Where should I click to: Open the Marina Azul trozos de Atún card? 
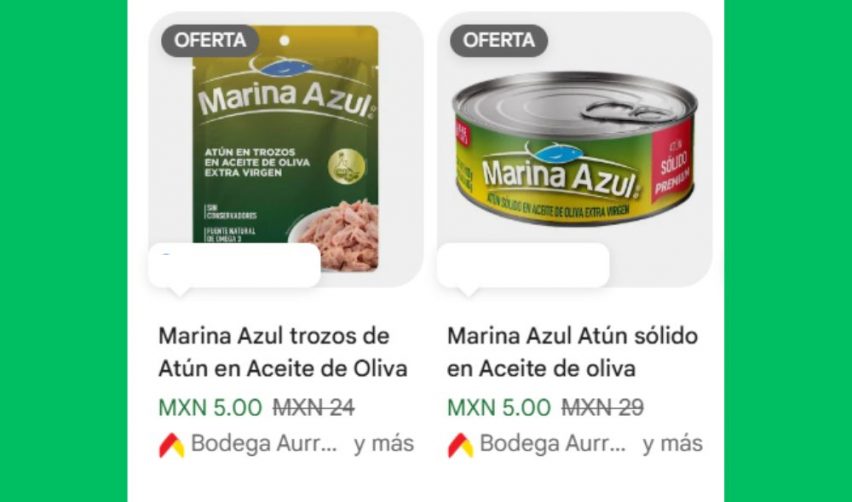[283, 351]
